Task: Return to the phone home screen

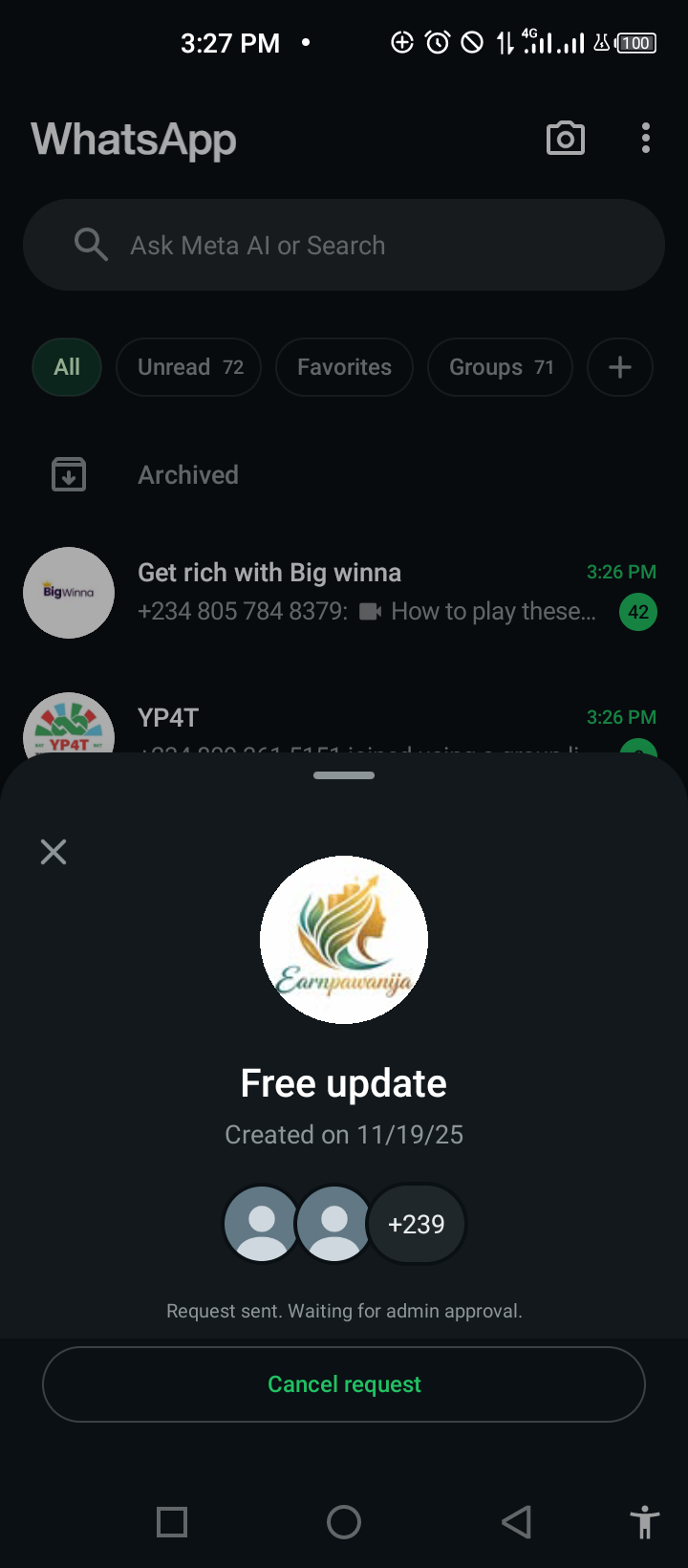Action: (344, 1522)
